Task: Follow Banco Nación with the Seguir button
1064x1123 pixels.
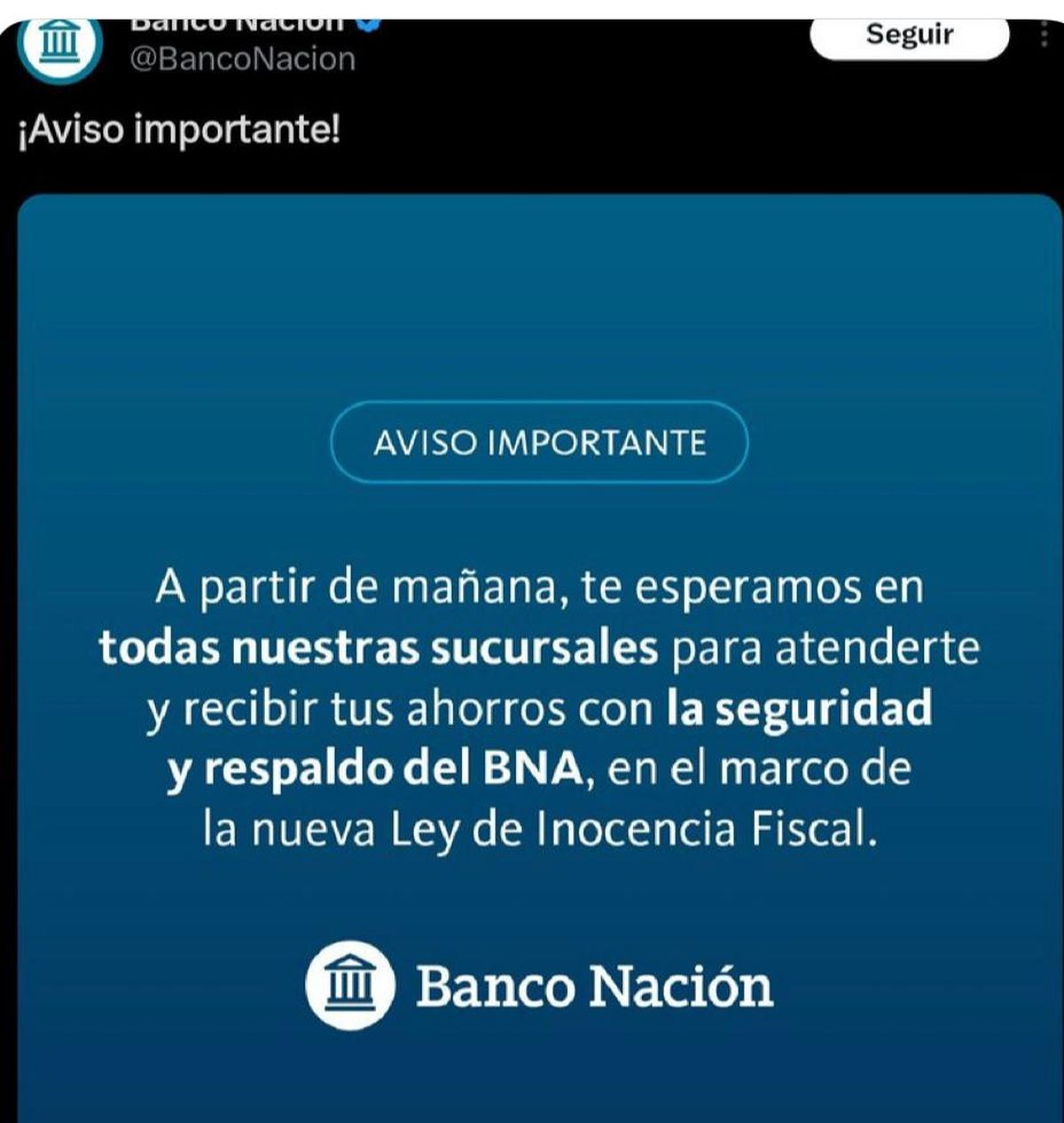Action: 910,36
